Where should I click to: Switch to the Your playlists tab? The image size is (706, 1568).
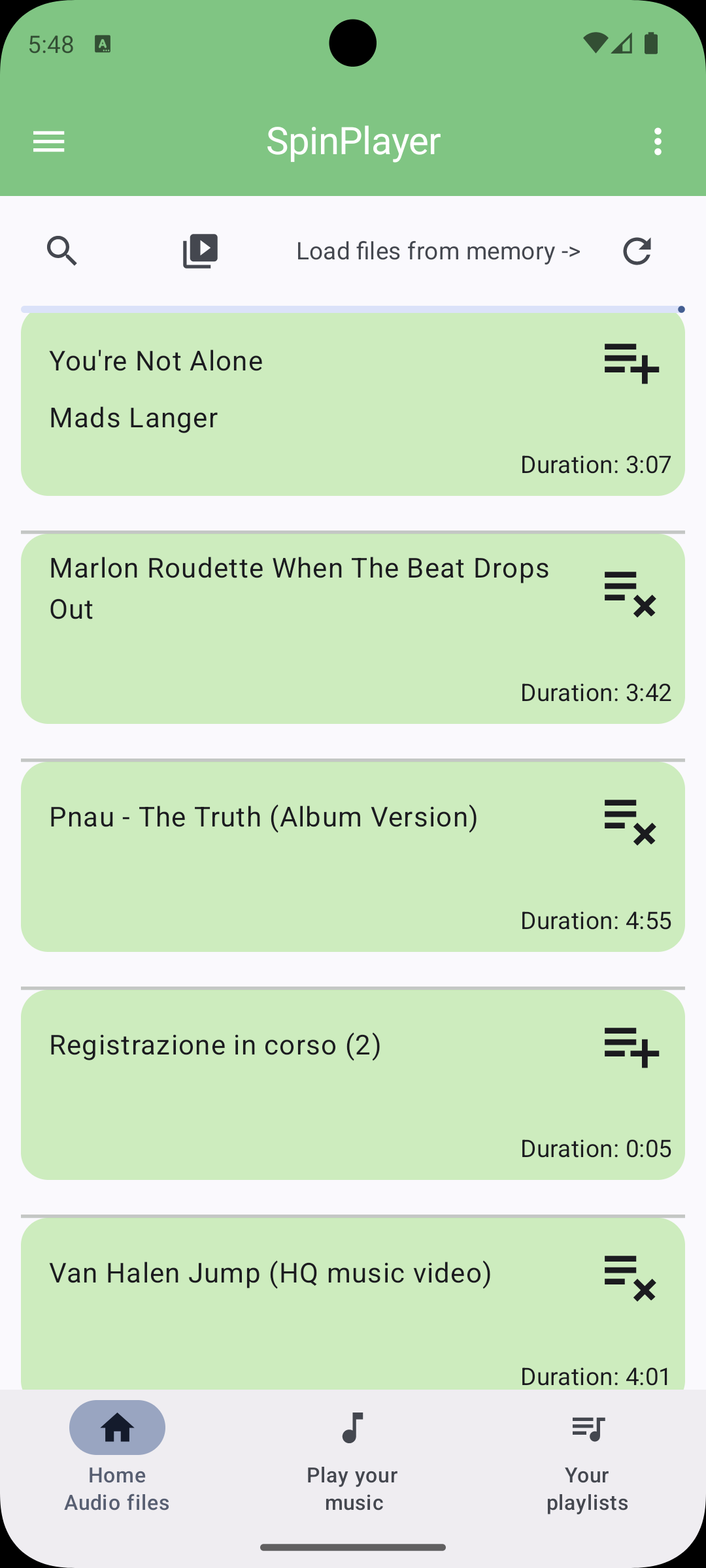point(588,1457)
